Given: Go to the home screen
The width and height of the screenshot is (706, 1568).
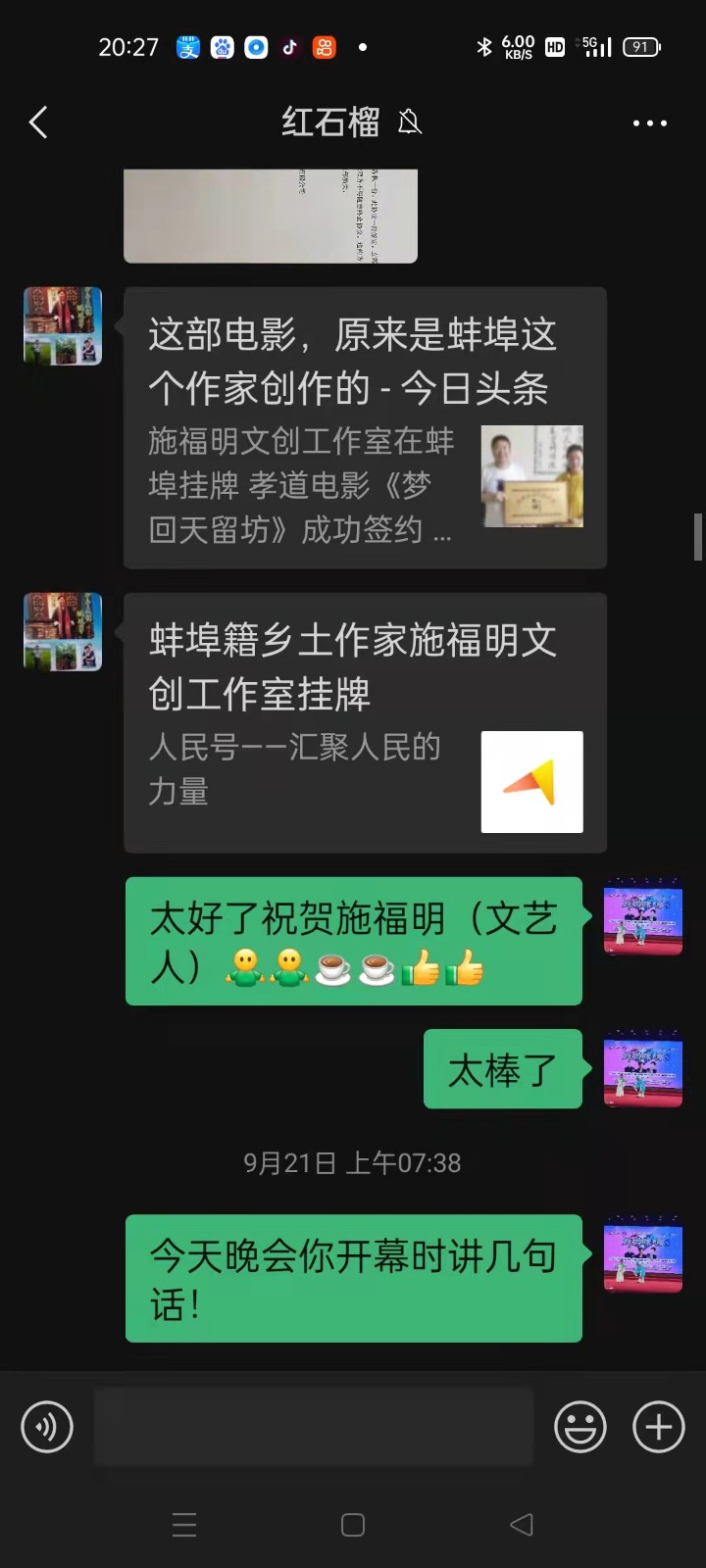Looking at the screenshot, I should [353, 1524].
